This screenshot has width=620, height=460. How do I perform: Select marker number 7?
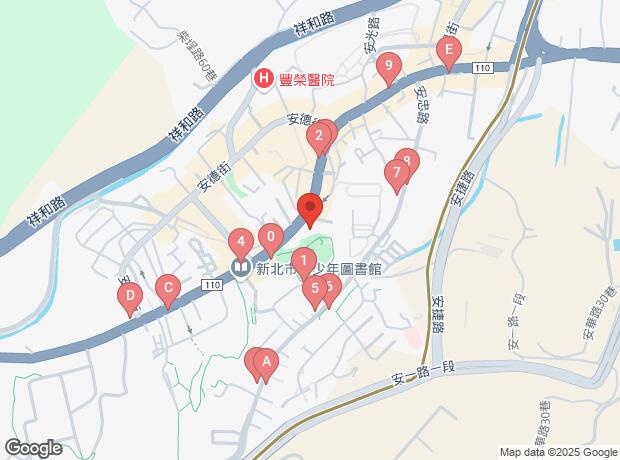pyautogui.click(x=397, y=174)
